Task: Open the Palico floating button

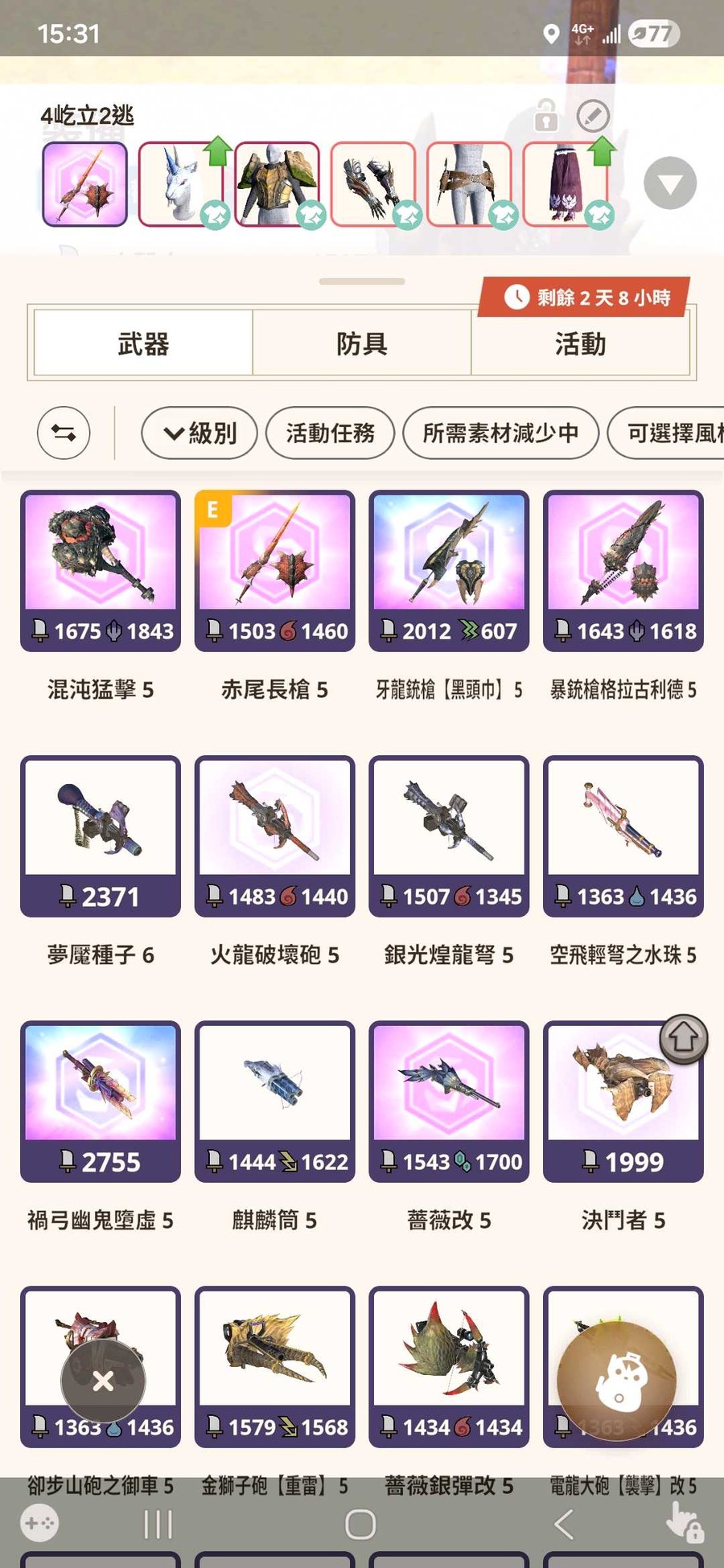Action: [x=617, y=1381]
